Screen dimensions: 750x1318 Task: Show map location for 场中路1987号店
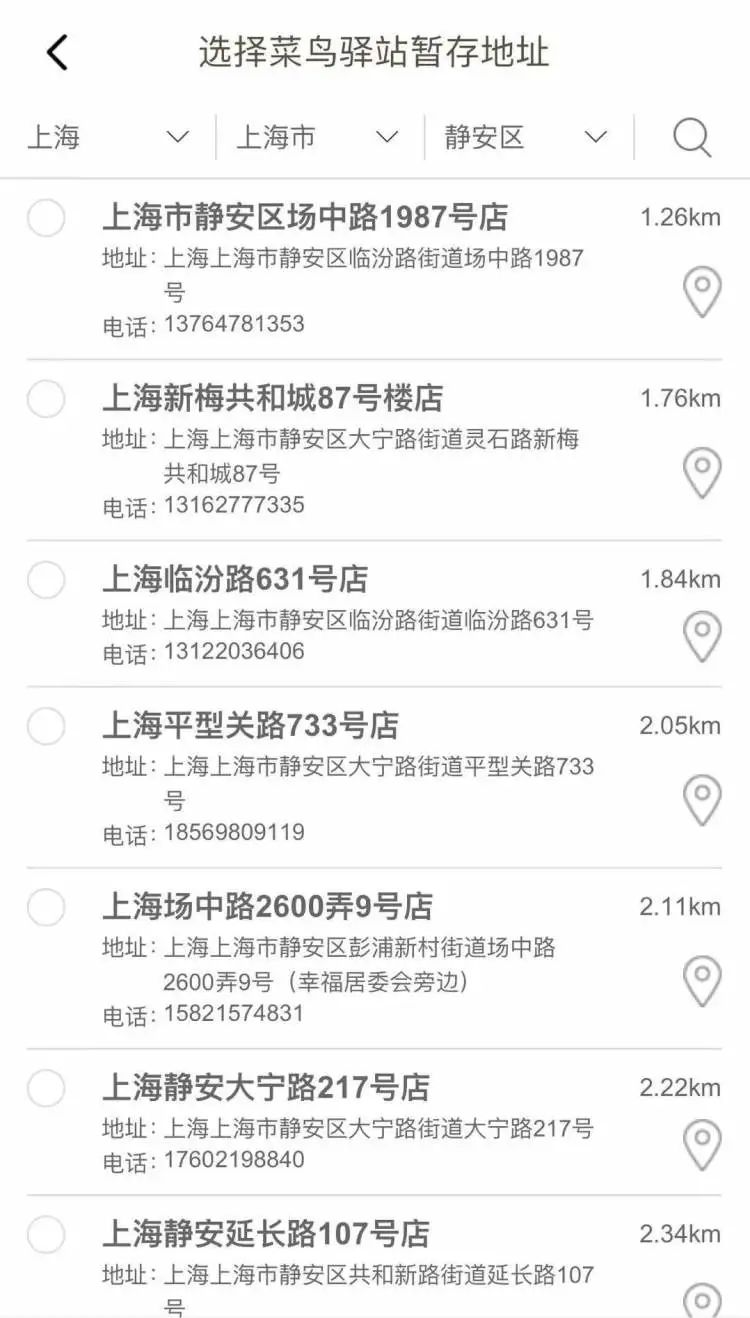point(702,292)
